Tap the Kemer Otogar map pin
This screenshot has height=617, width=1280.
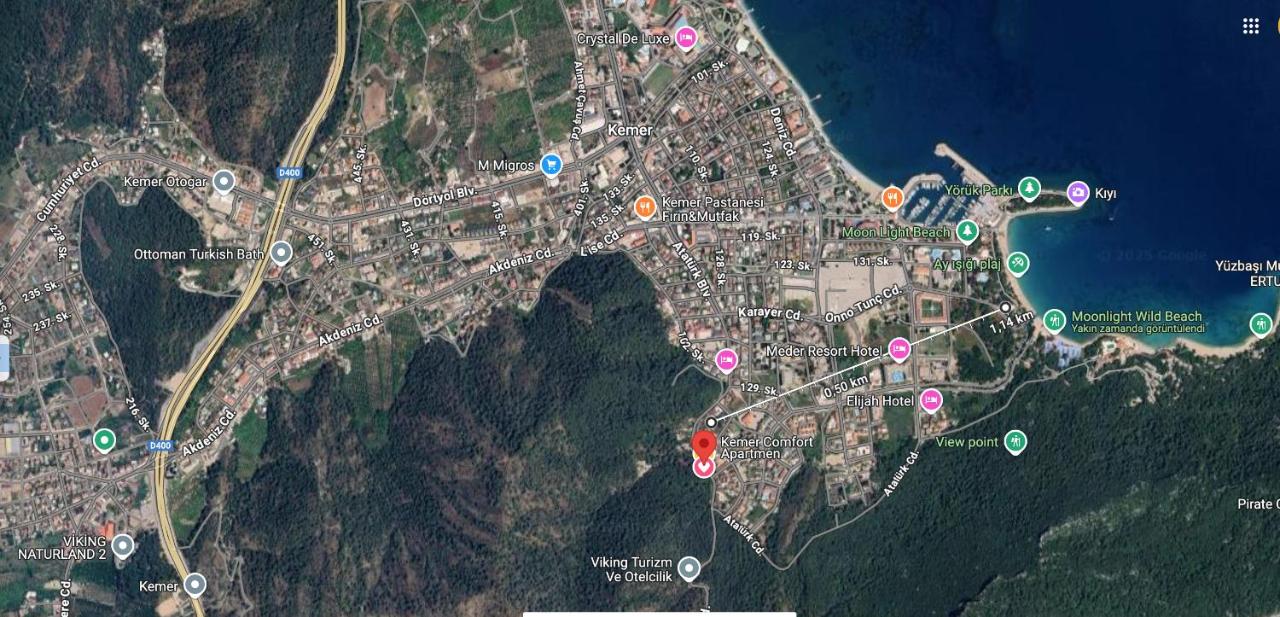click(x=224, y=181)
